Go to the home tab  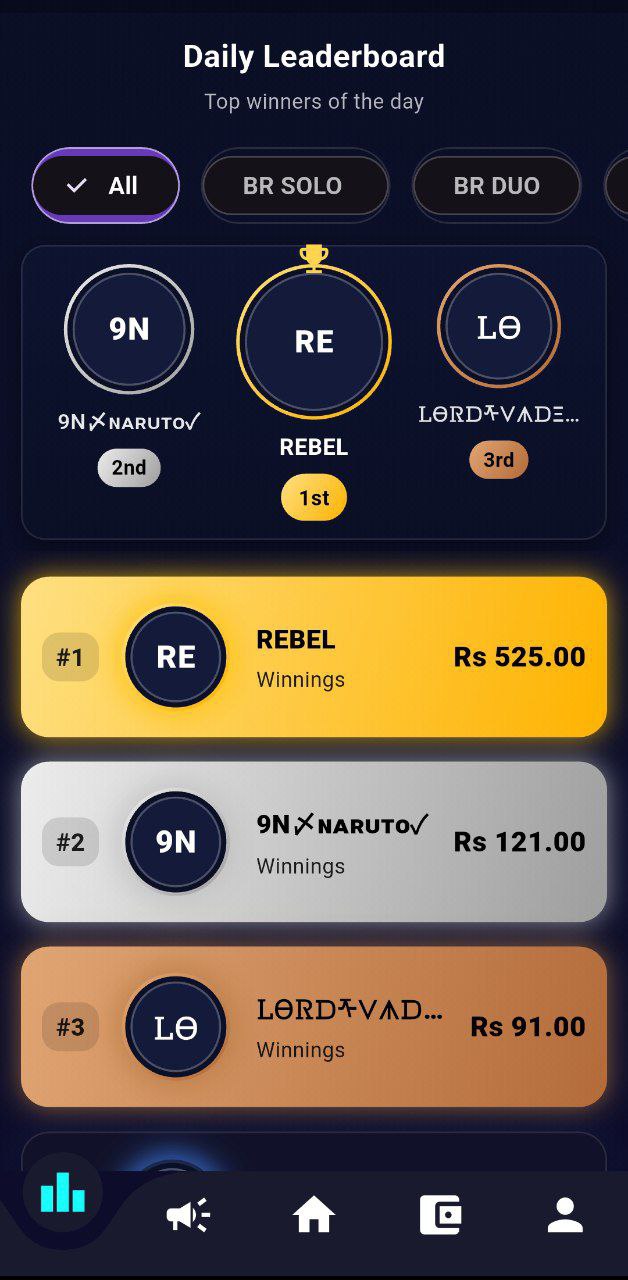coord(314,1216)
